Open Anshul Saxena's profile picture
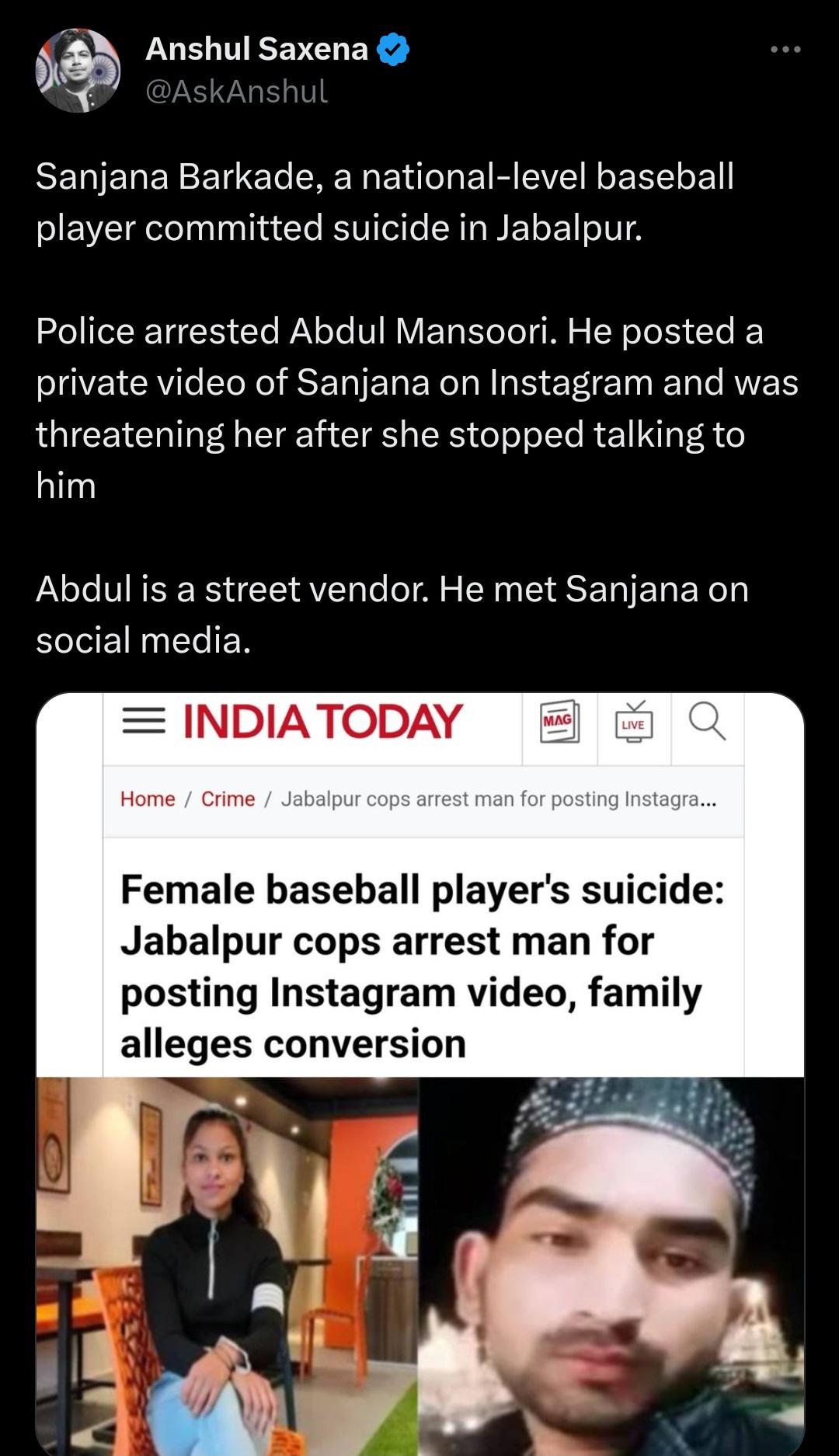 (78, 71)
